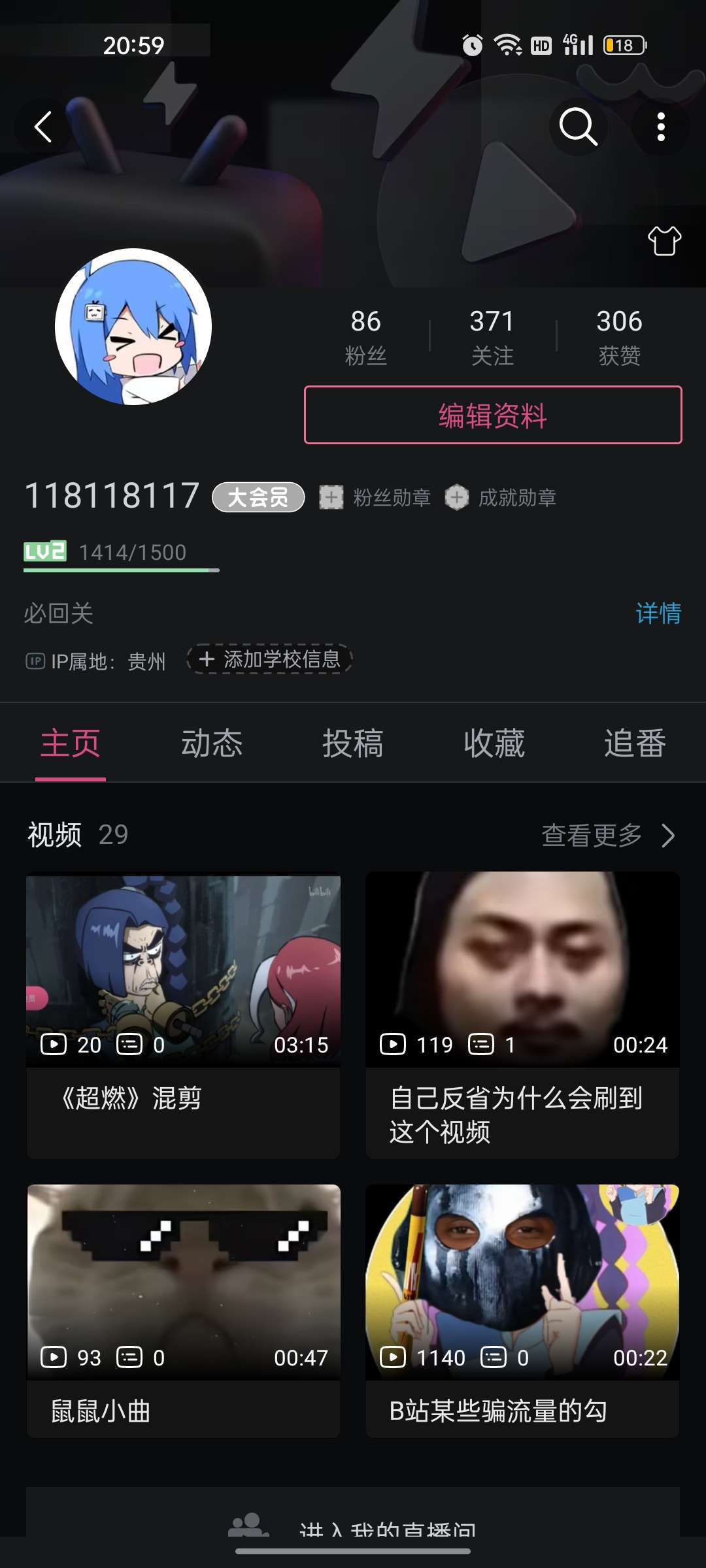This screenshot has height=1568, width=706.
Task: Switch to the 动态 tab
Action: tap(212, 743)
